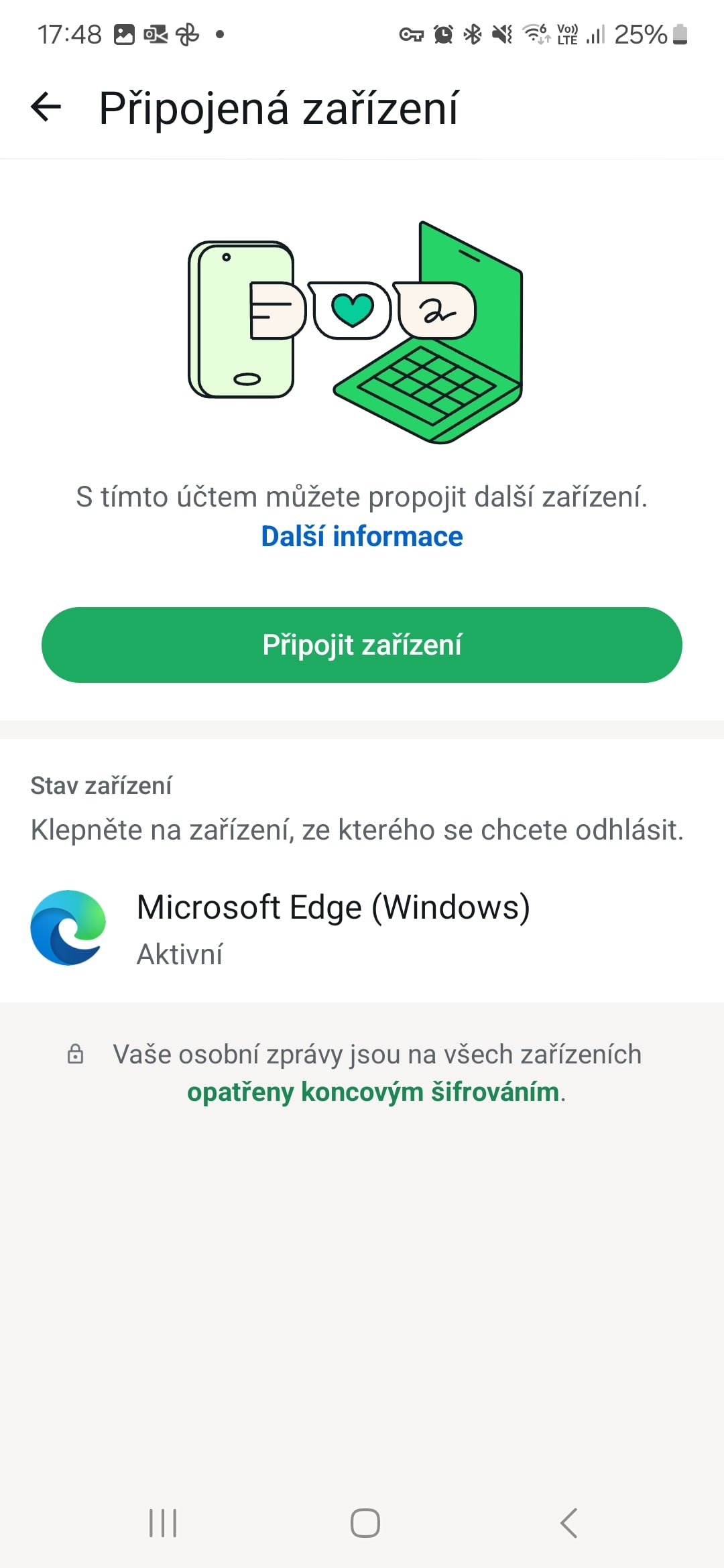Tap the Připojit zařízení button

(x=362, y=645)
